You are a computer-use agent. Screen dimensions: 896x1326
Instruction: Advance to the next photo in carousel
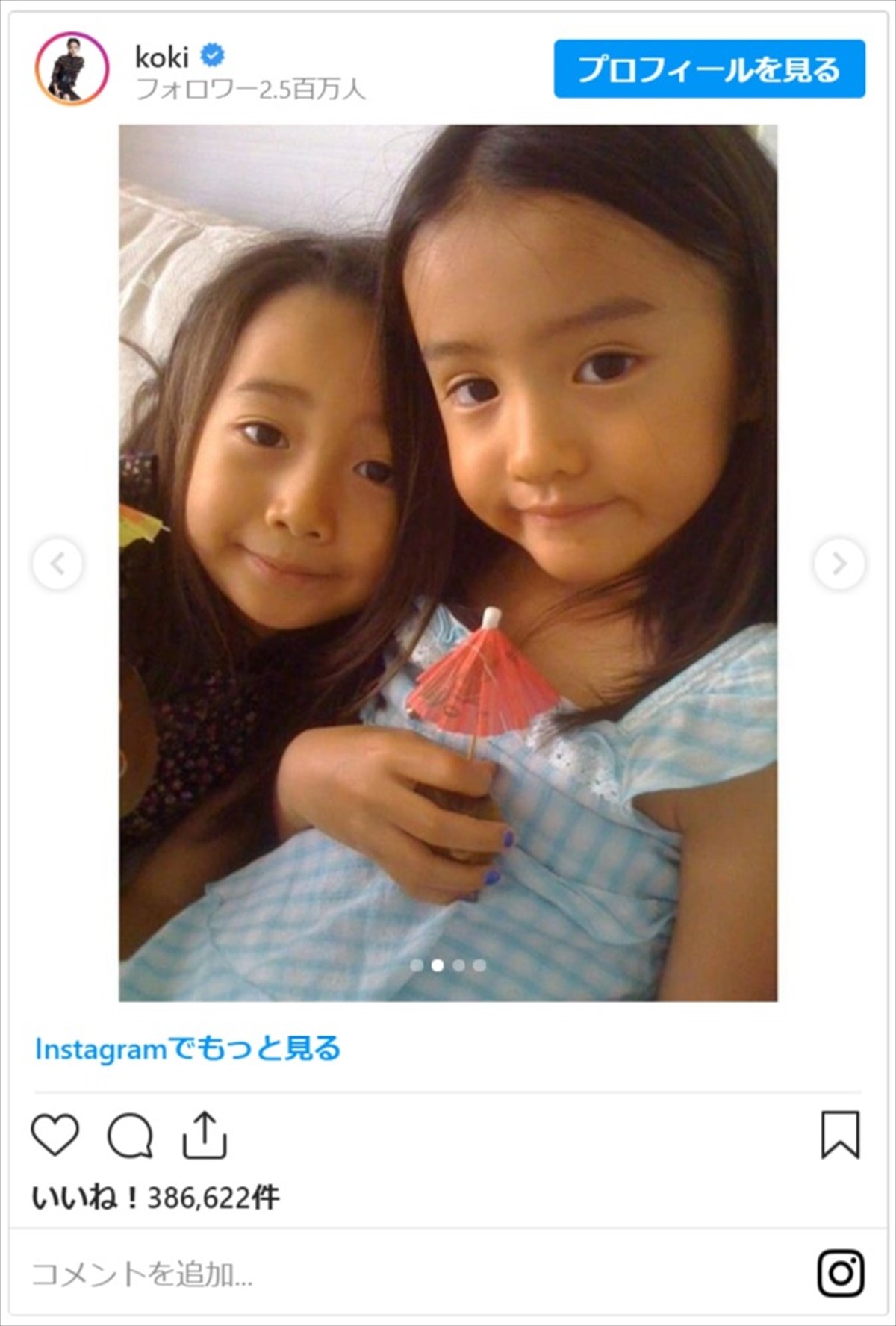point(839,564)
